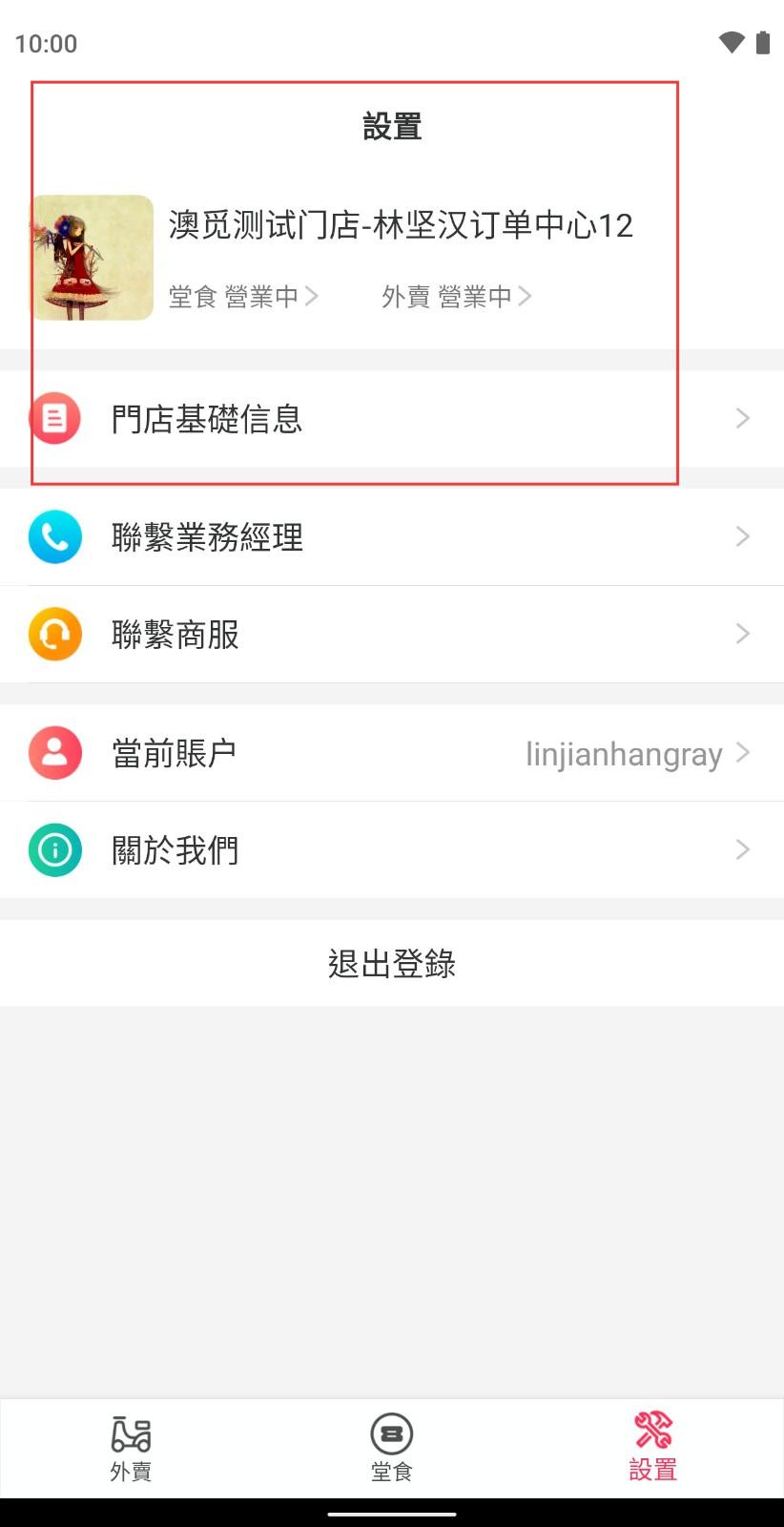
Task: Switch to the 堂食 tab
Action: pyautogui.click(x=392, y=1449)
